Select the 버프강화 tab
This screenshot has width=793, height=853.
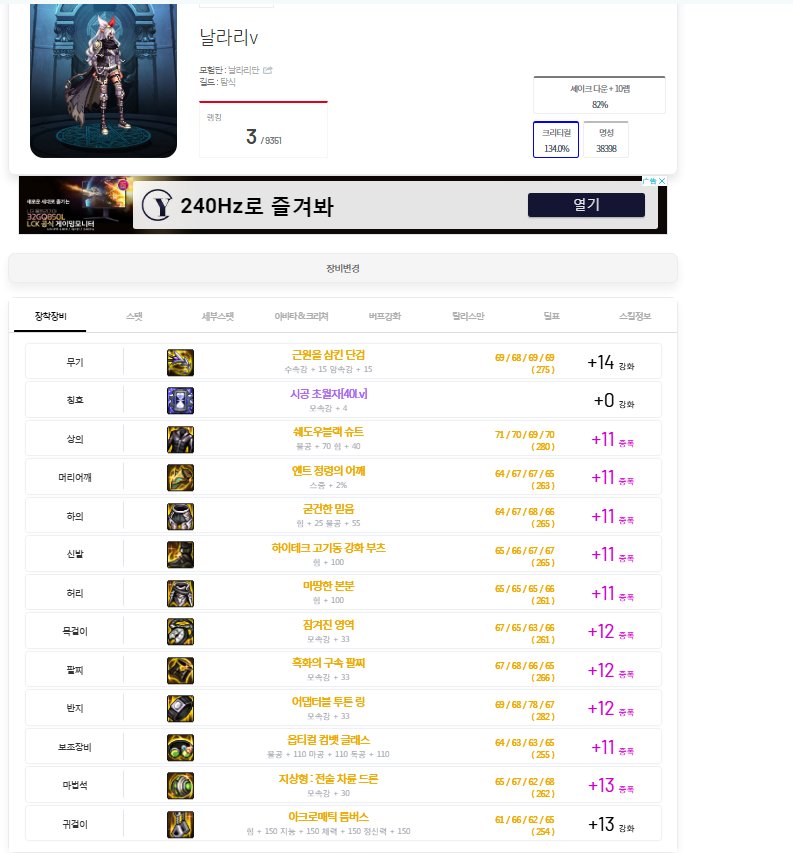point(384,315)
